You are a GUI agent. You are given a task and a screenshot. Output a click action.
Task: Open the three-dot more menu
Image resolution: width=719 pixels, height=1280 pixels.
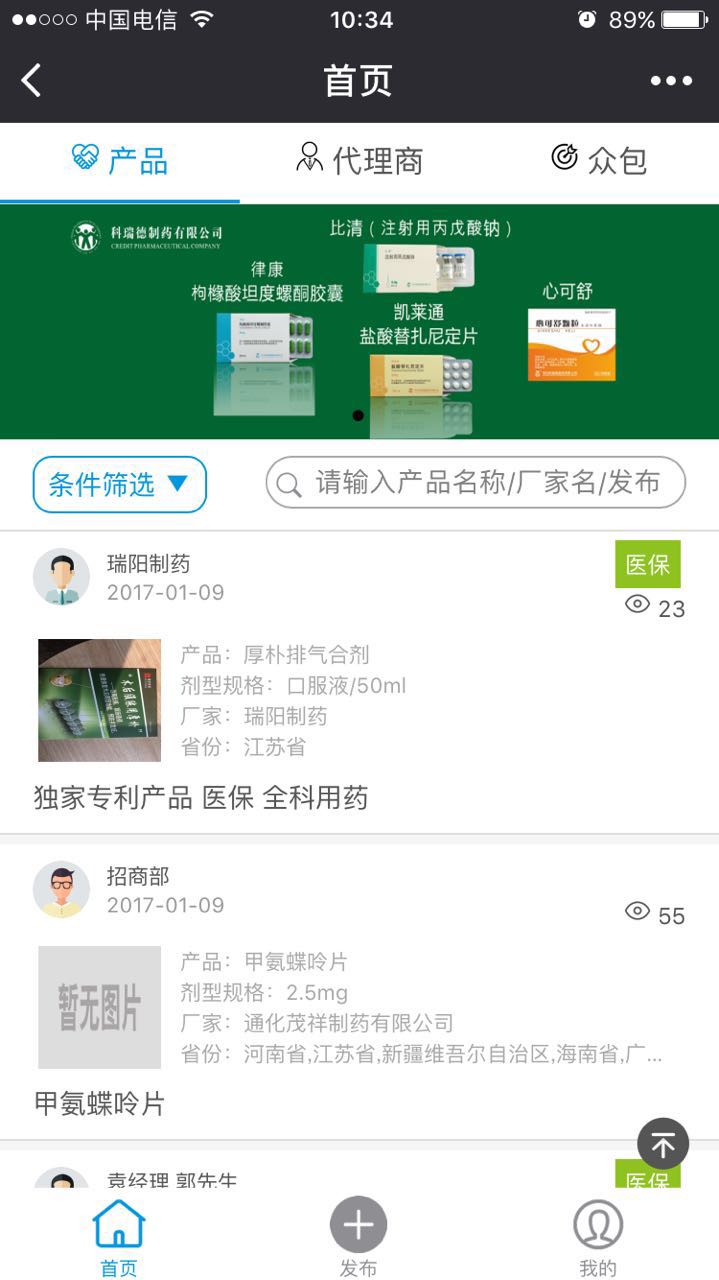click(x=671, y=81)
